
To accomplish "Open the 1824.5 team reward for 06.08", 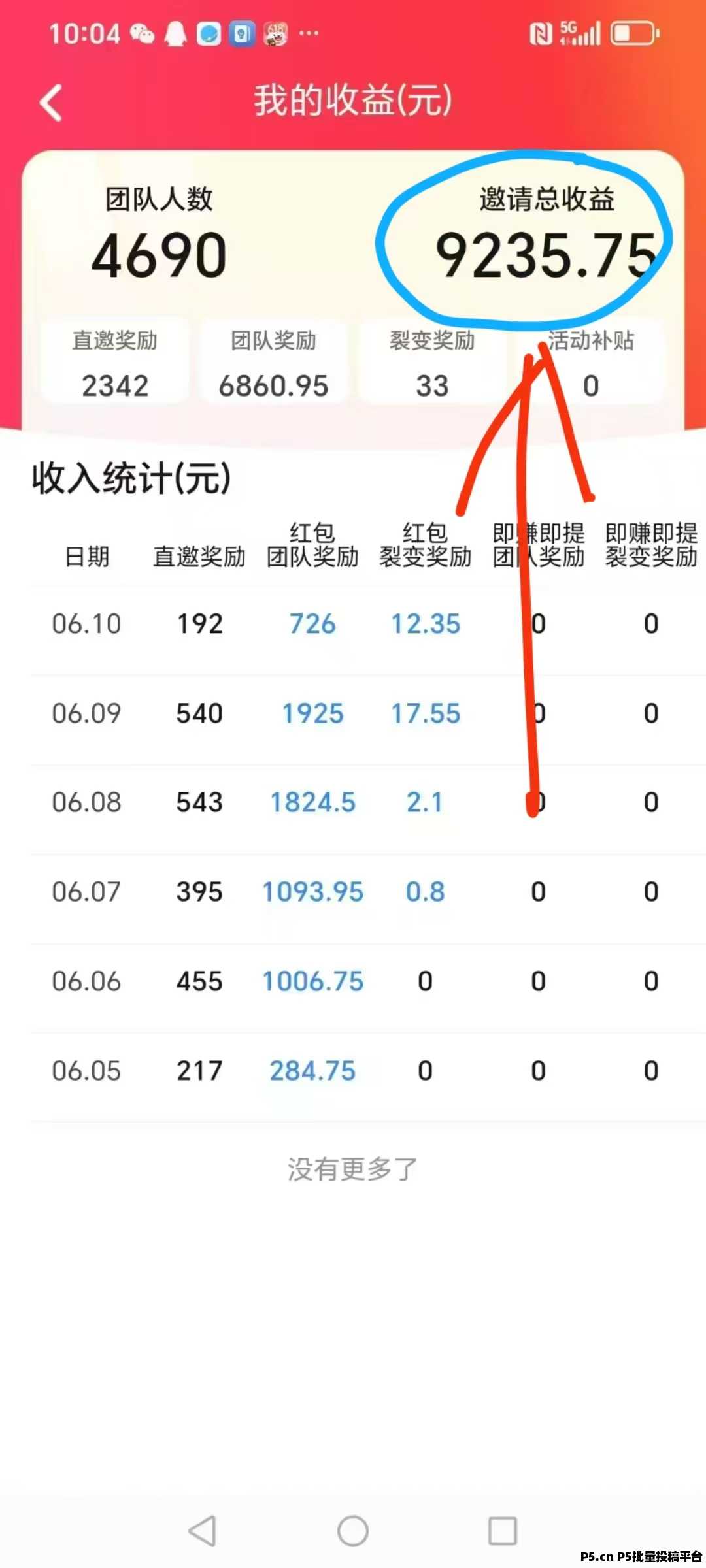I will tap(312, 802).
